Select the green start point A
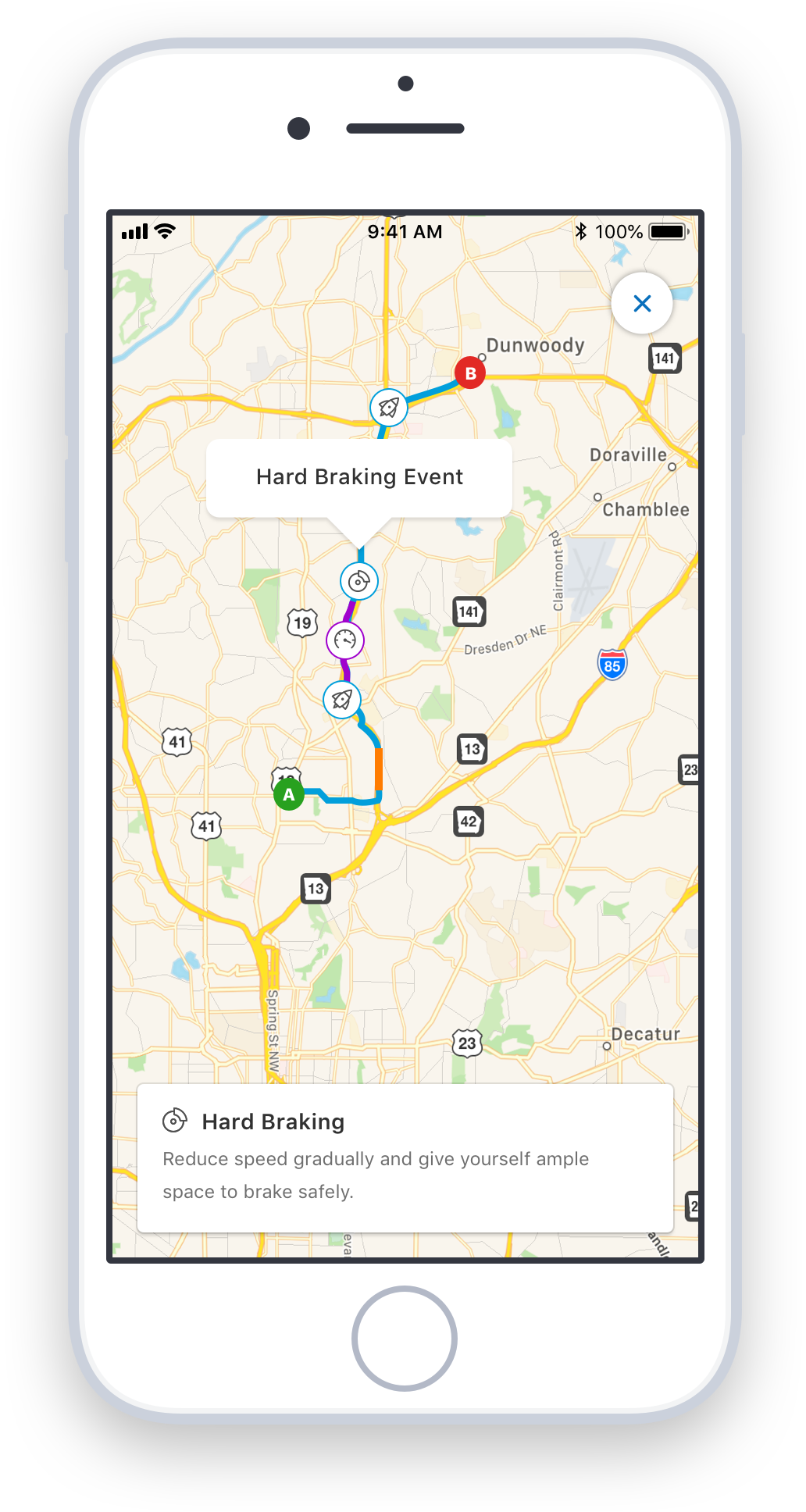Image resolution: width=806 pixels, height=1512 pixels. point(289,794)
